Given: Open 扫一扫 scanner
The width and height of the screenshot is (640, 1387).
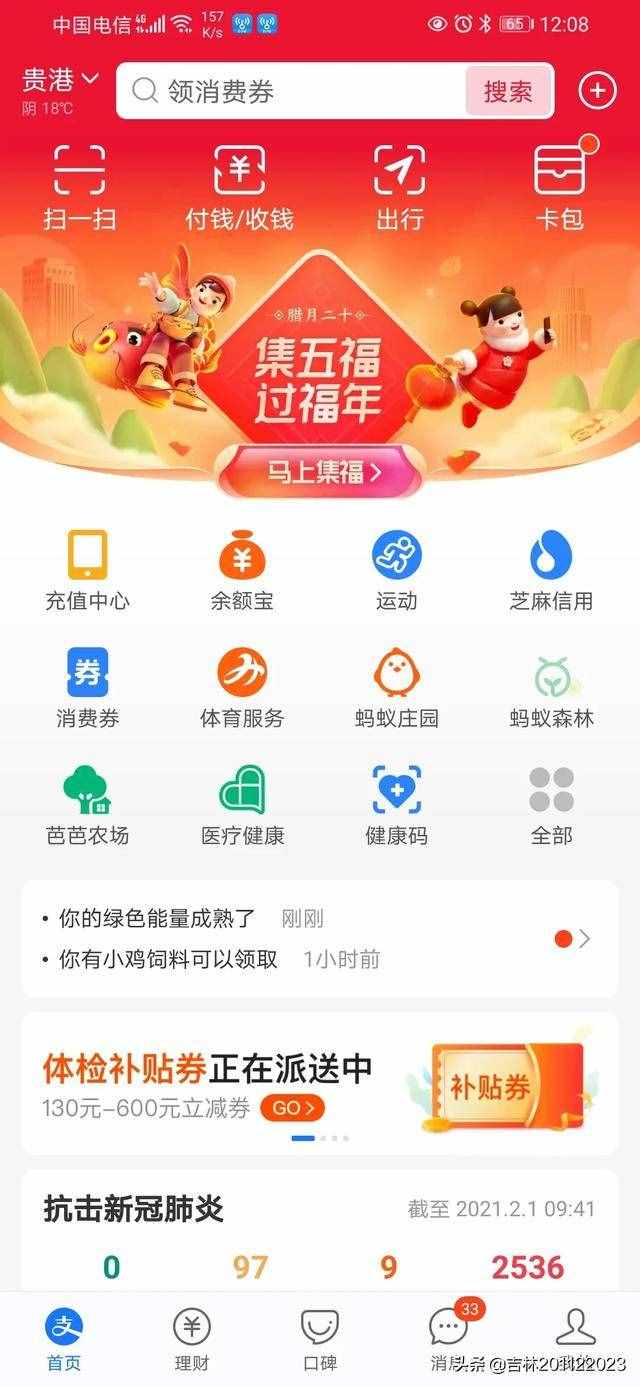Looking at the screenshot, I should pyautogui.click(x=80, y=187).
